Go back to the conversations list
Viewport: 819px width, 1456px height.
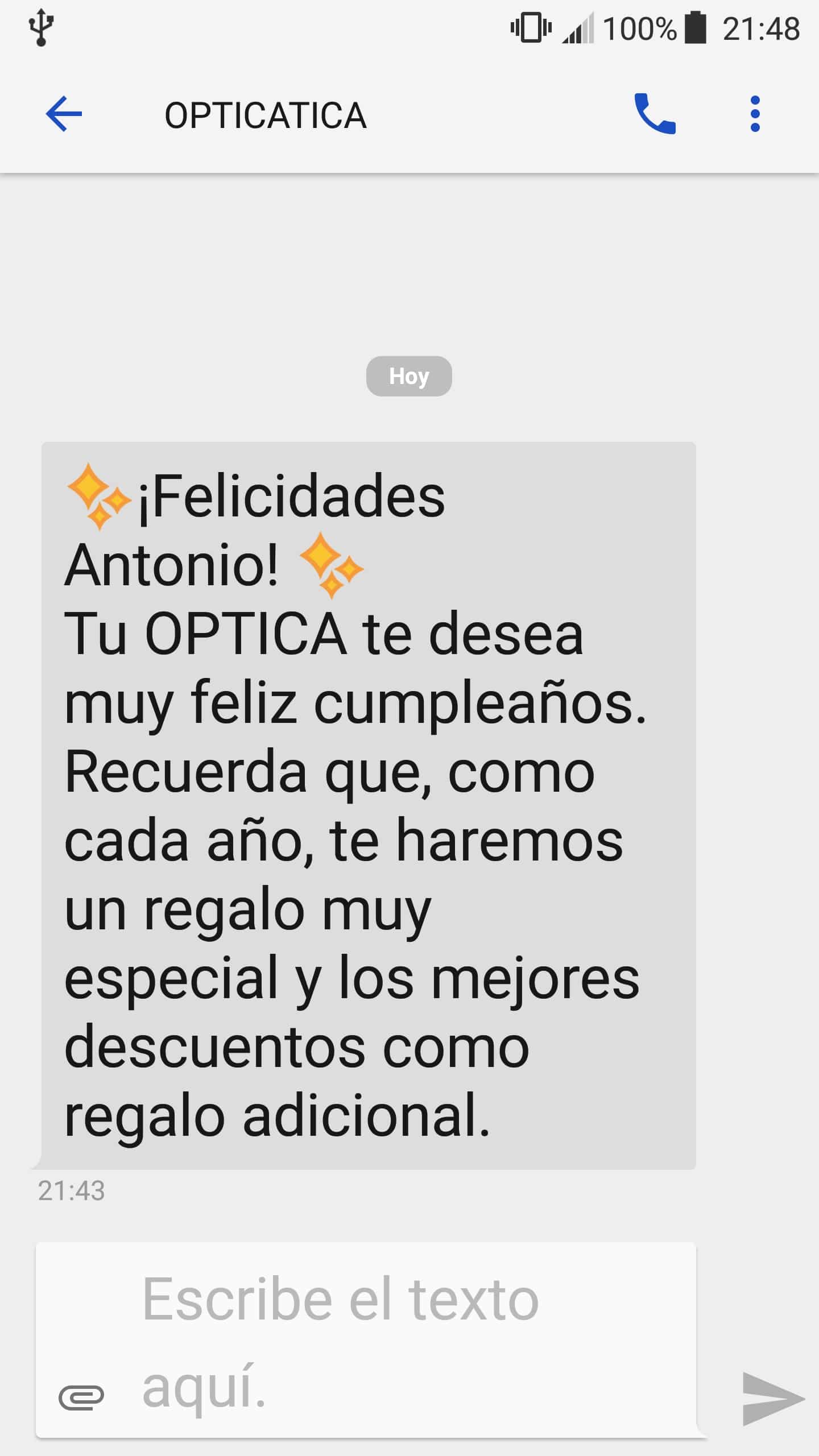click(x=64, y=114)
